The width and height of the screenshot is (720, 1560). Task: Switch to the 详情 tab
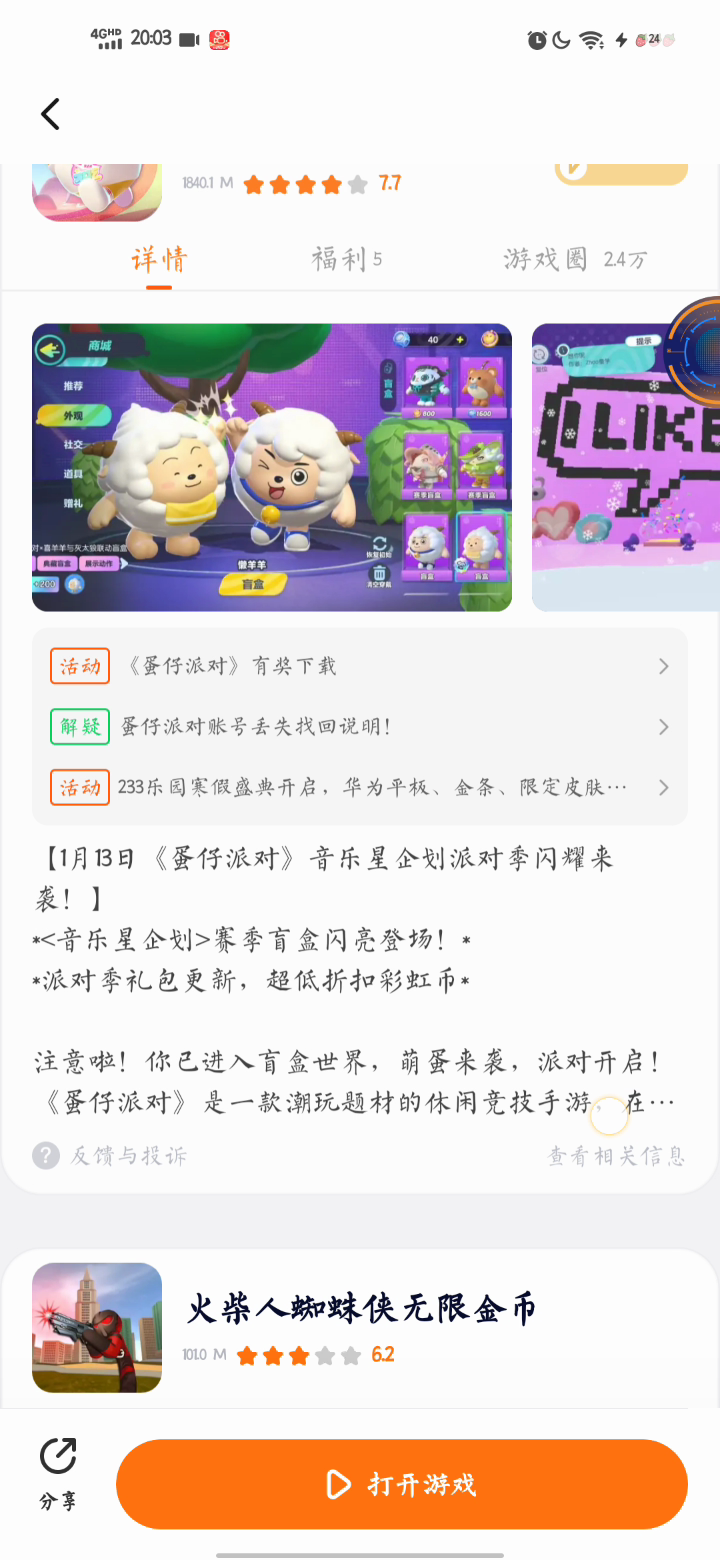(x=159, y=260)
